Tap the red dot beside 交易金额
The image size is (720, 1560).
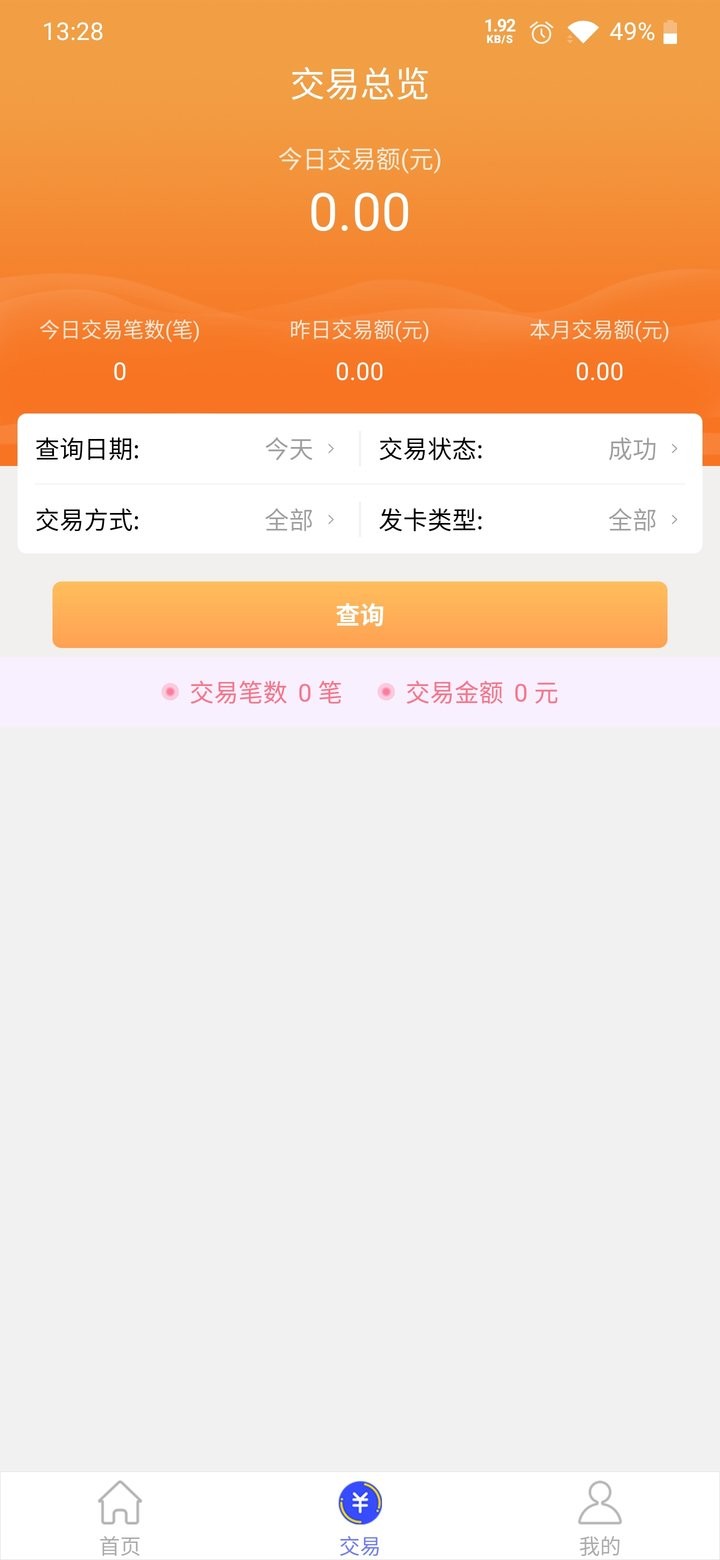click(385, 691)
